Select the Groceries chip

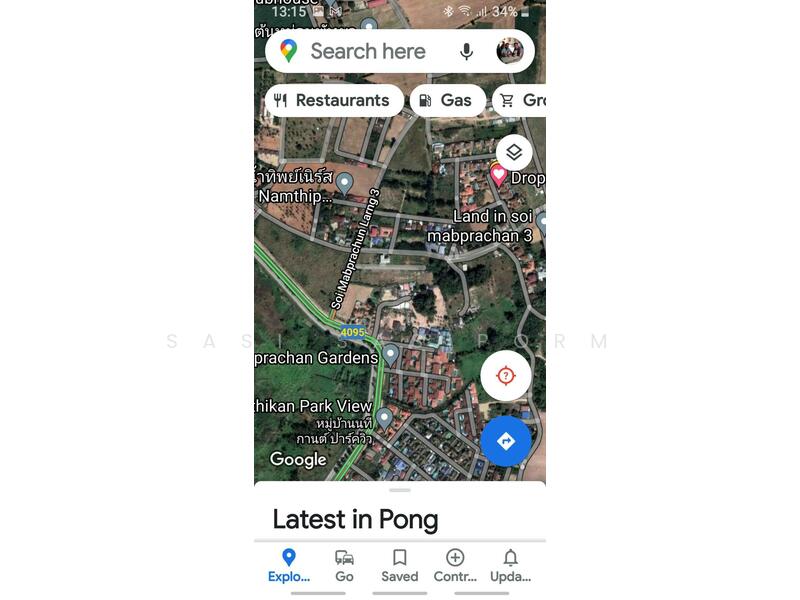tap(522, 101)
